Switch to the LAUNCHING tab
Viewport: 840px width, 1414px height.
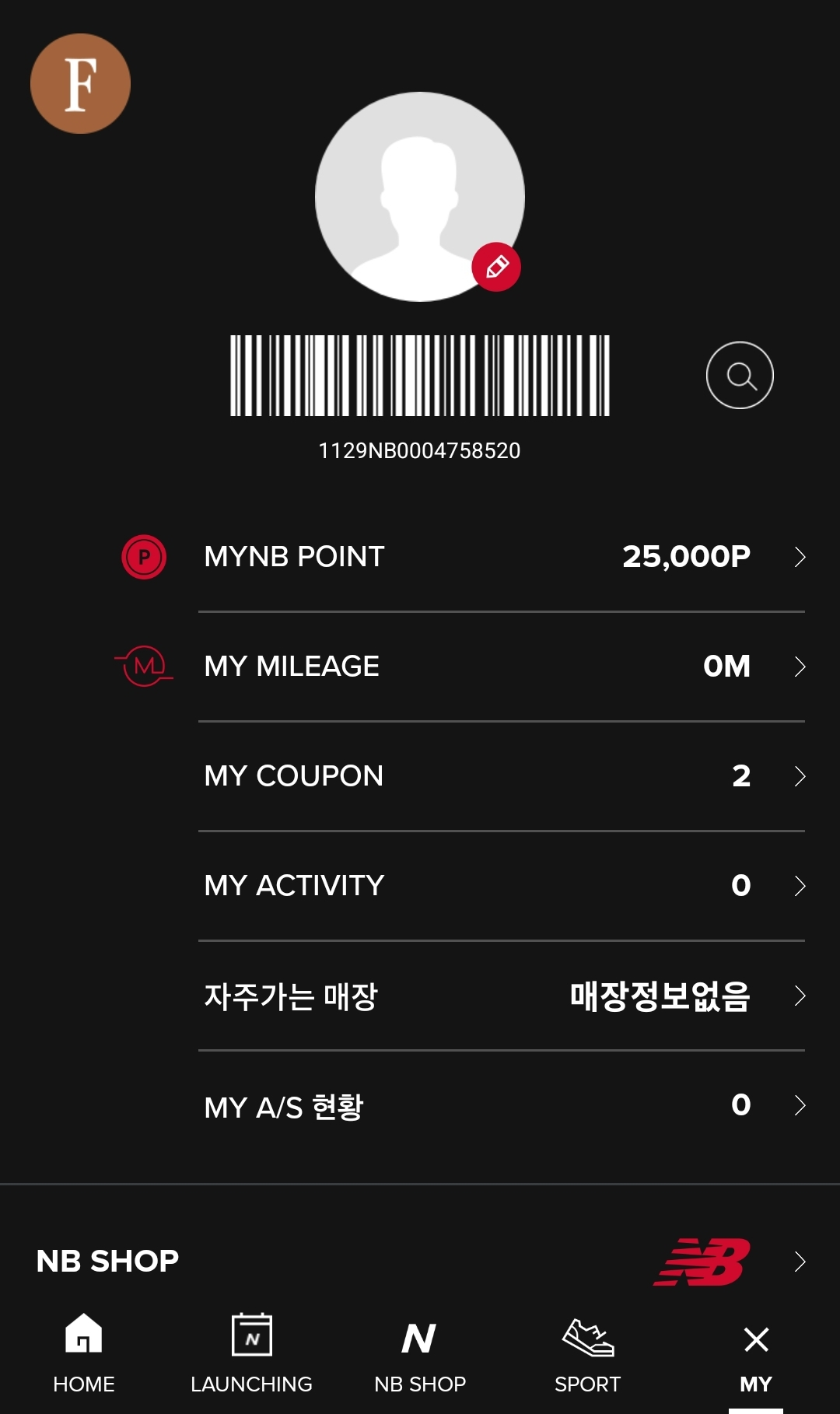(251, 1355)
